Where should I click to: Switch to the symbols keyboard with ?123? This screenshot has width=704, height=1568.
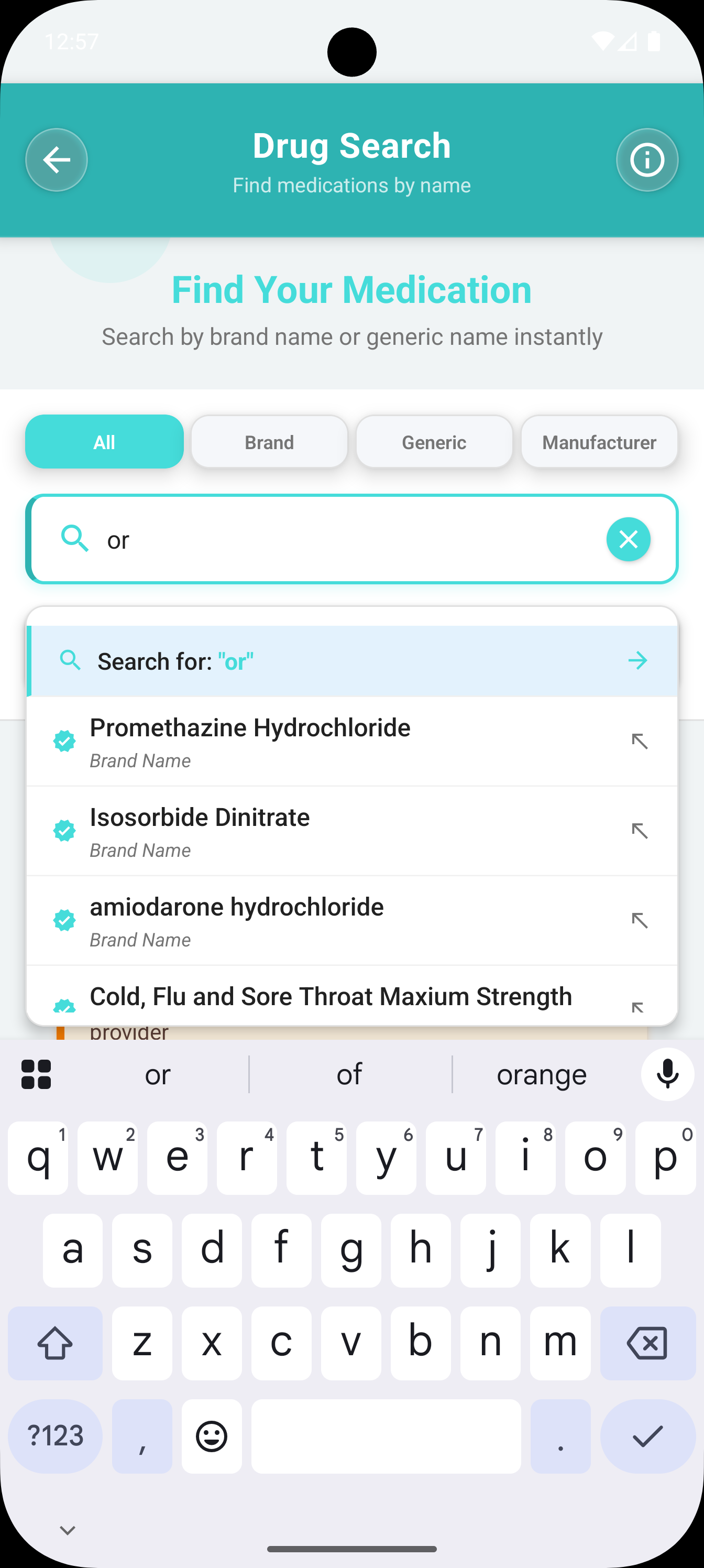[55, 1436]
